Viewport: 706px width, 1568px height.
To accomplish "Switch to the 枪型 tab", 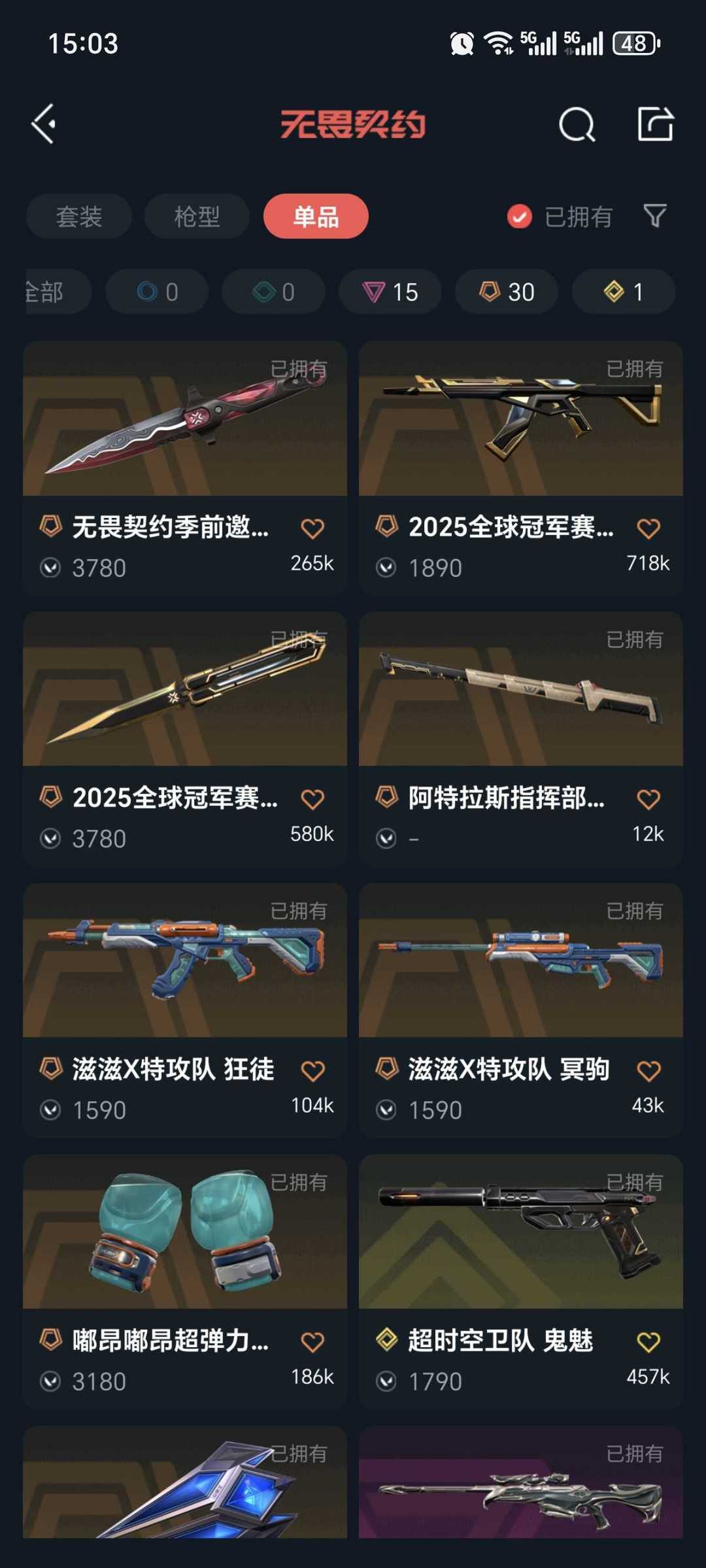I will click(195, 216).
